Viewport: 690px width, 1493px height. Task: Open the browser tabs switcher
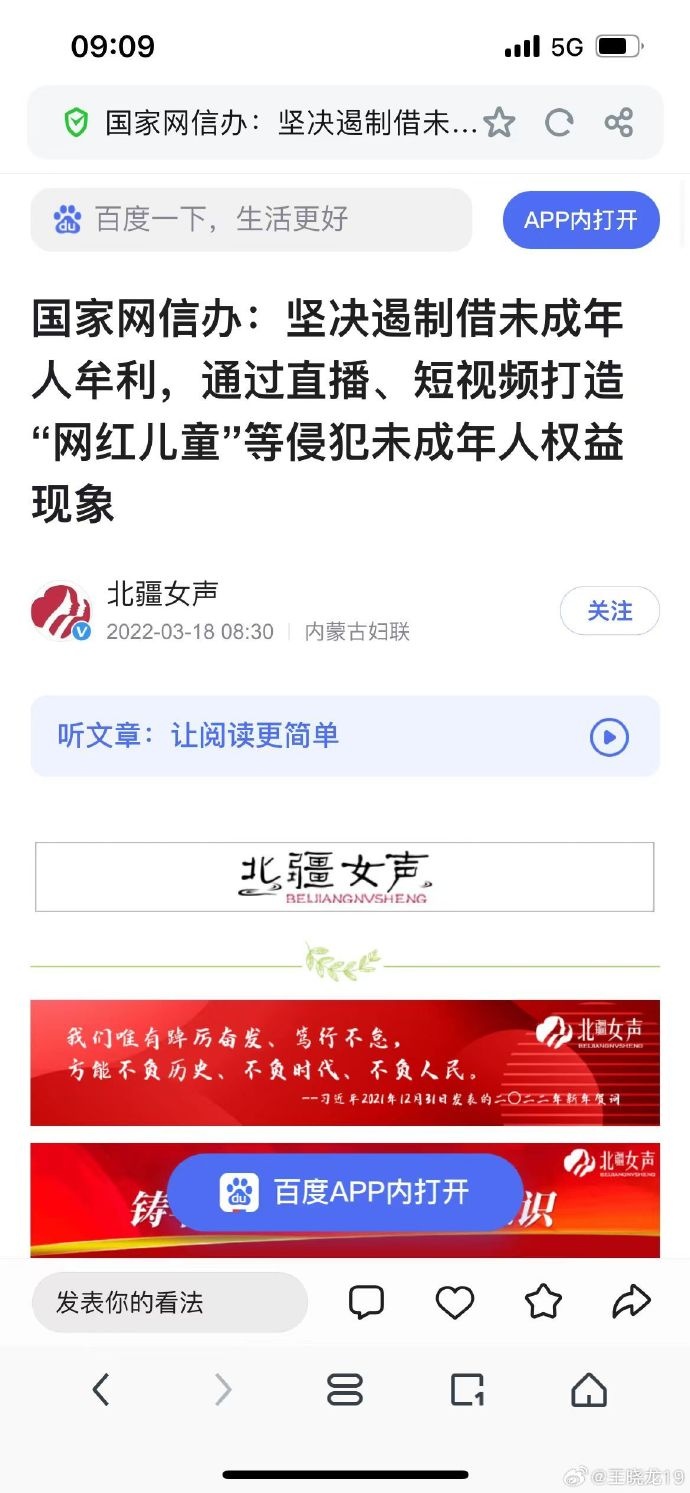467,1390
